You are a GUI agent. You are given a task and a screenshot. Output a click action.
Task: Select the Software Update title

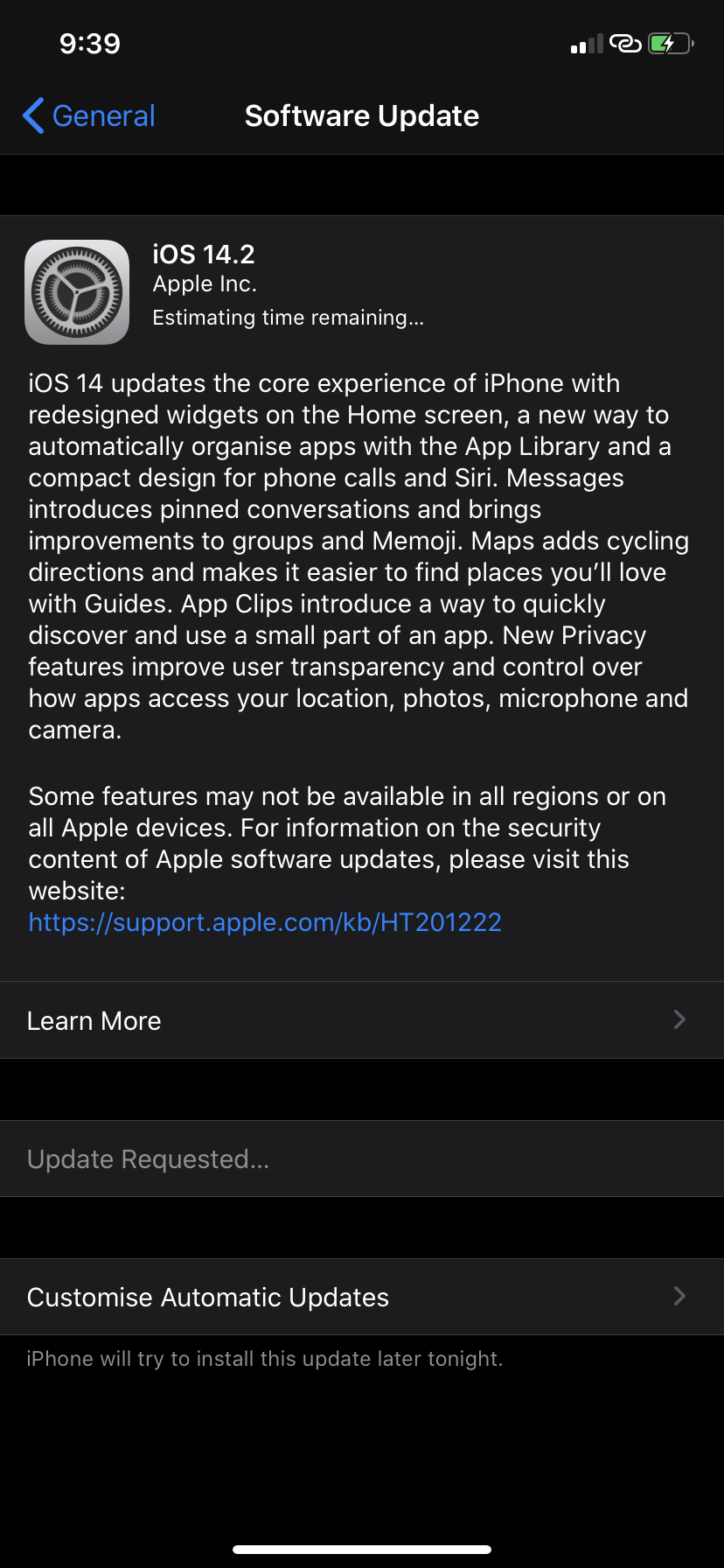click(x=361, y=115)
